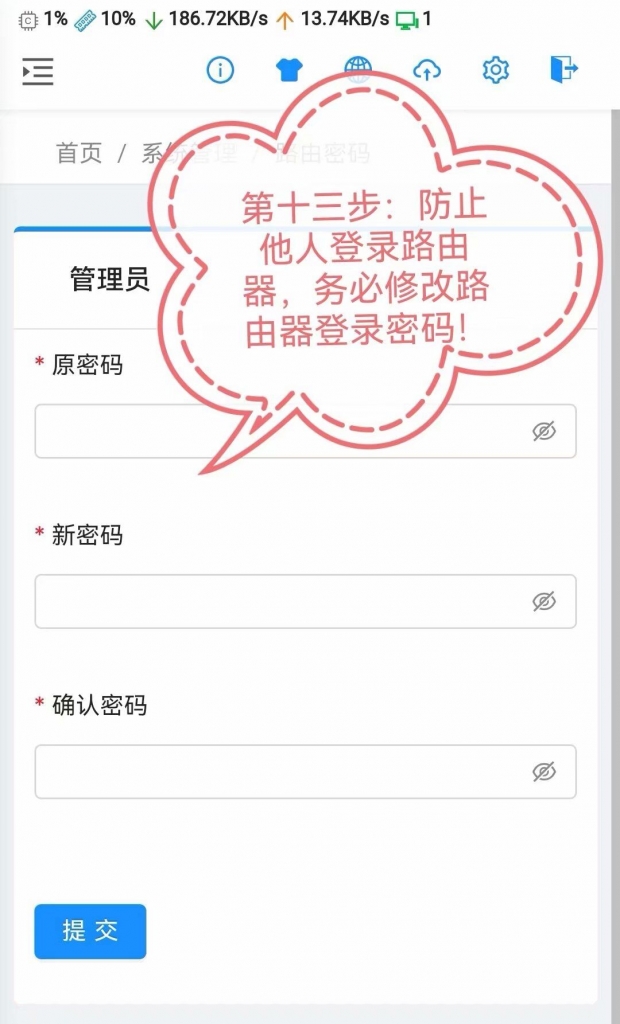
Task: Reveal the 新密码 password
Action: [544, 601]
